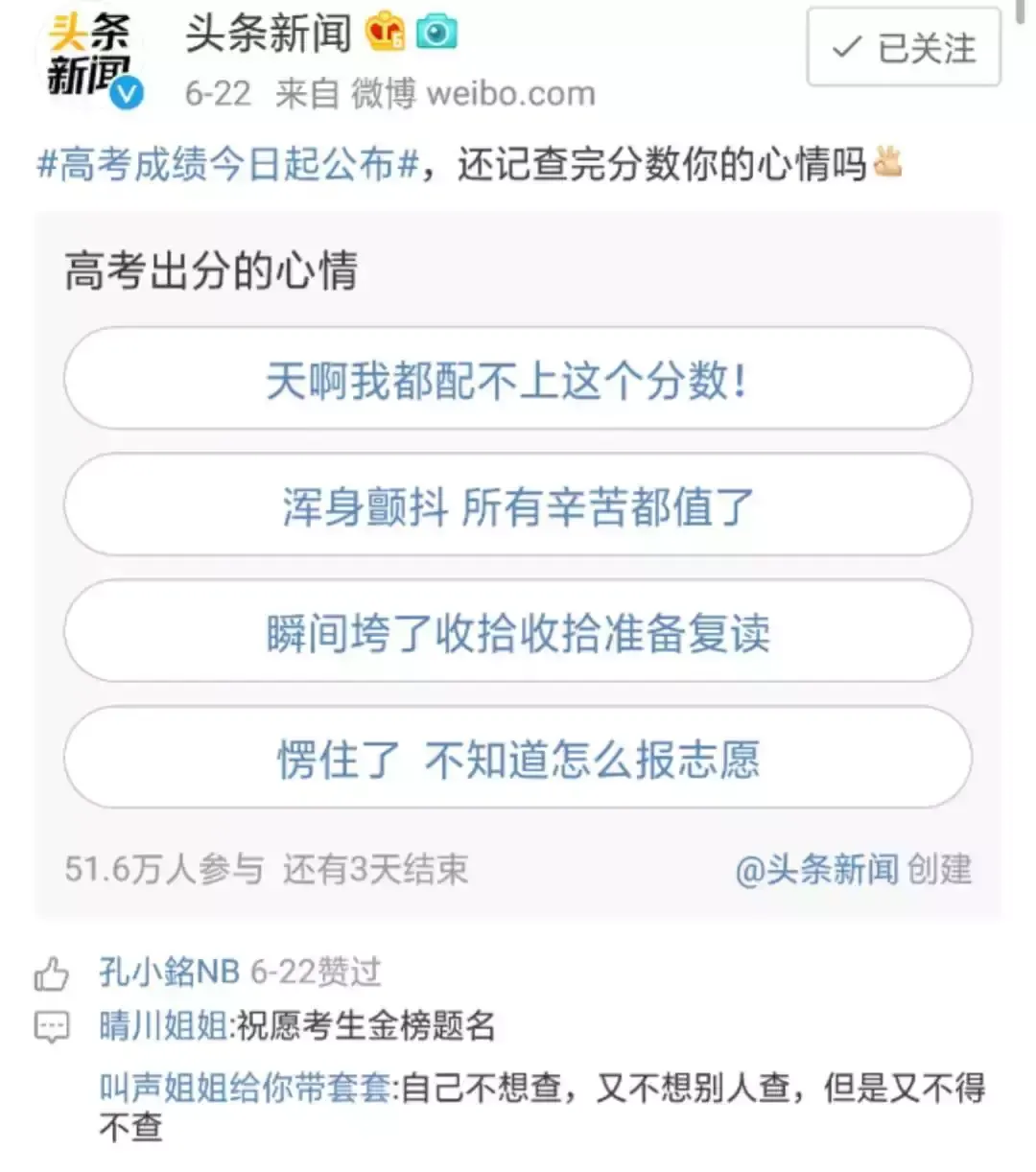The width and height of the screenshot is (1036, 1172).
Task: Tap the 已关注 follow button
Action: (x=903, y=47)
